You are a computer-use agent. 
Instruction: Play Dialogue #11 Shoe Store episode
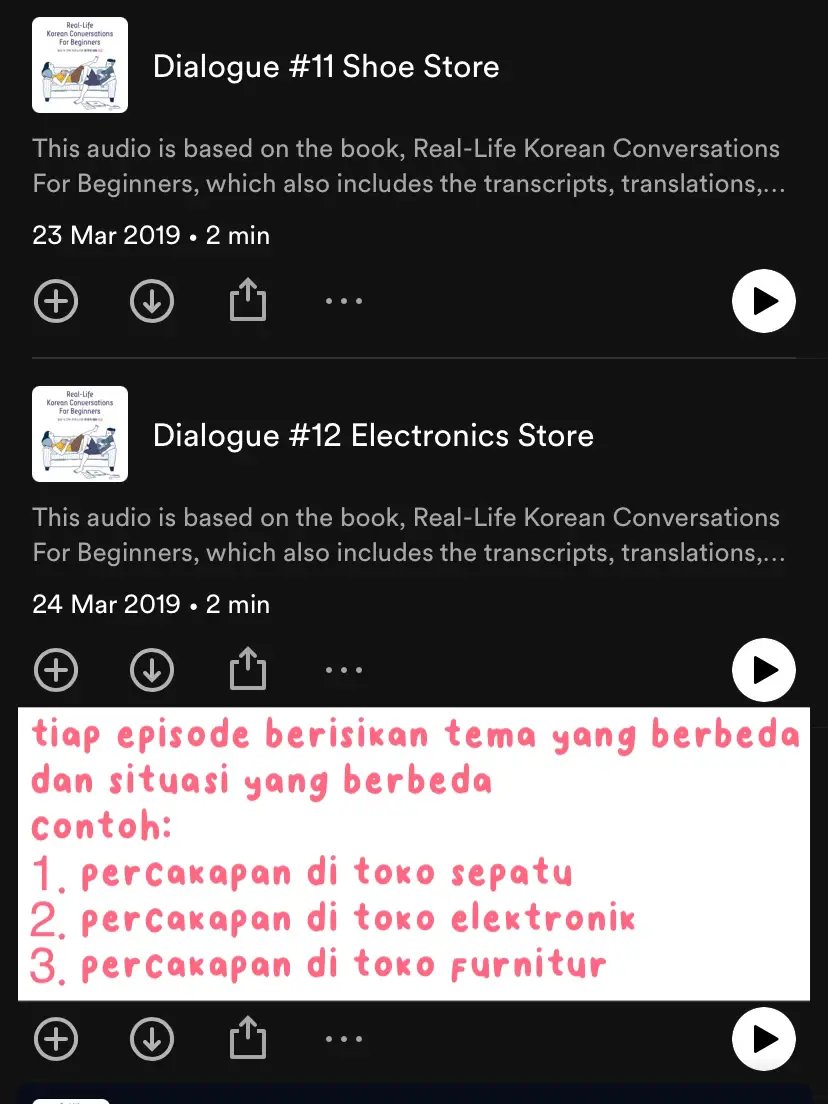(x=763, y=301)
